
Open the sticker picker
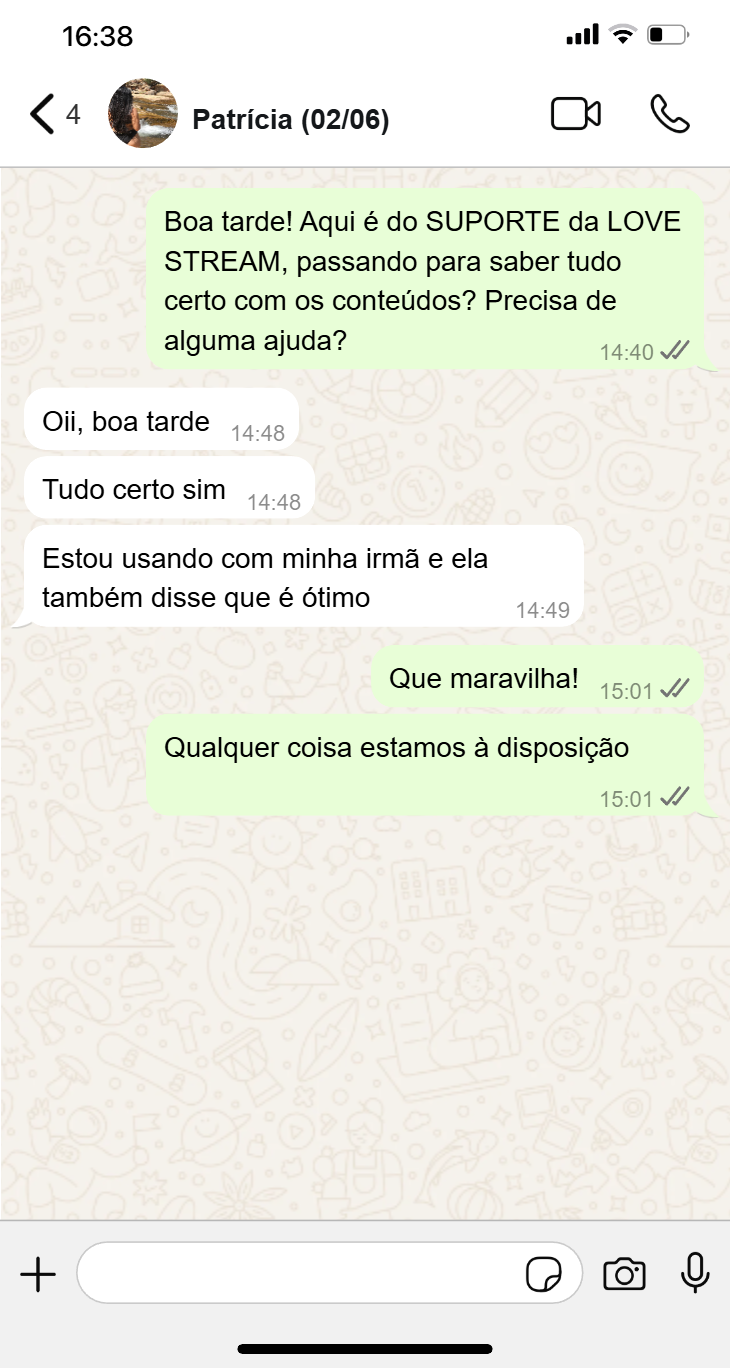point(543,1275)
